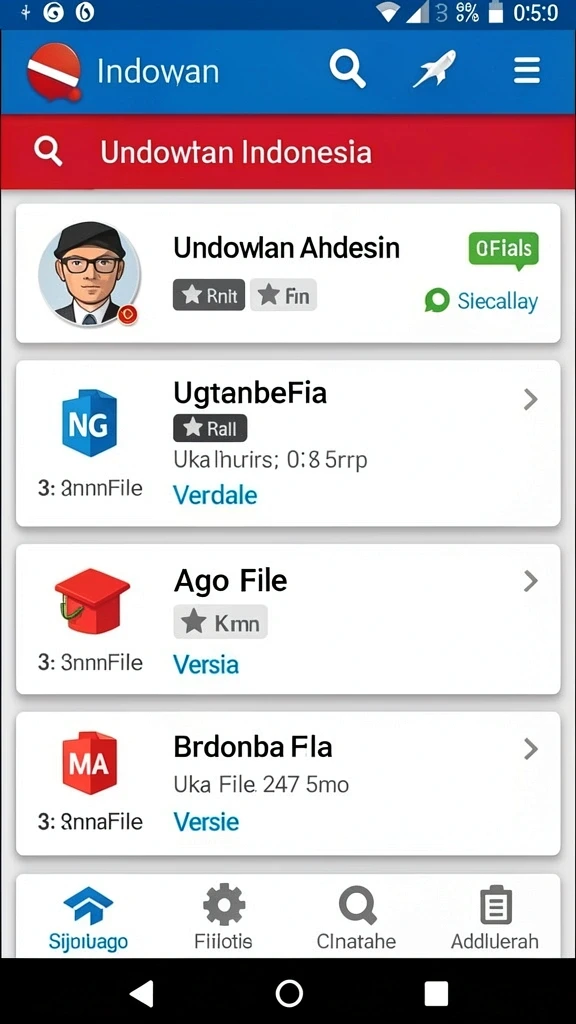Open search from the top app bar

click(x=347, y=70)
